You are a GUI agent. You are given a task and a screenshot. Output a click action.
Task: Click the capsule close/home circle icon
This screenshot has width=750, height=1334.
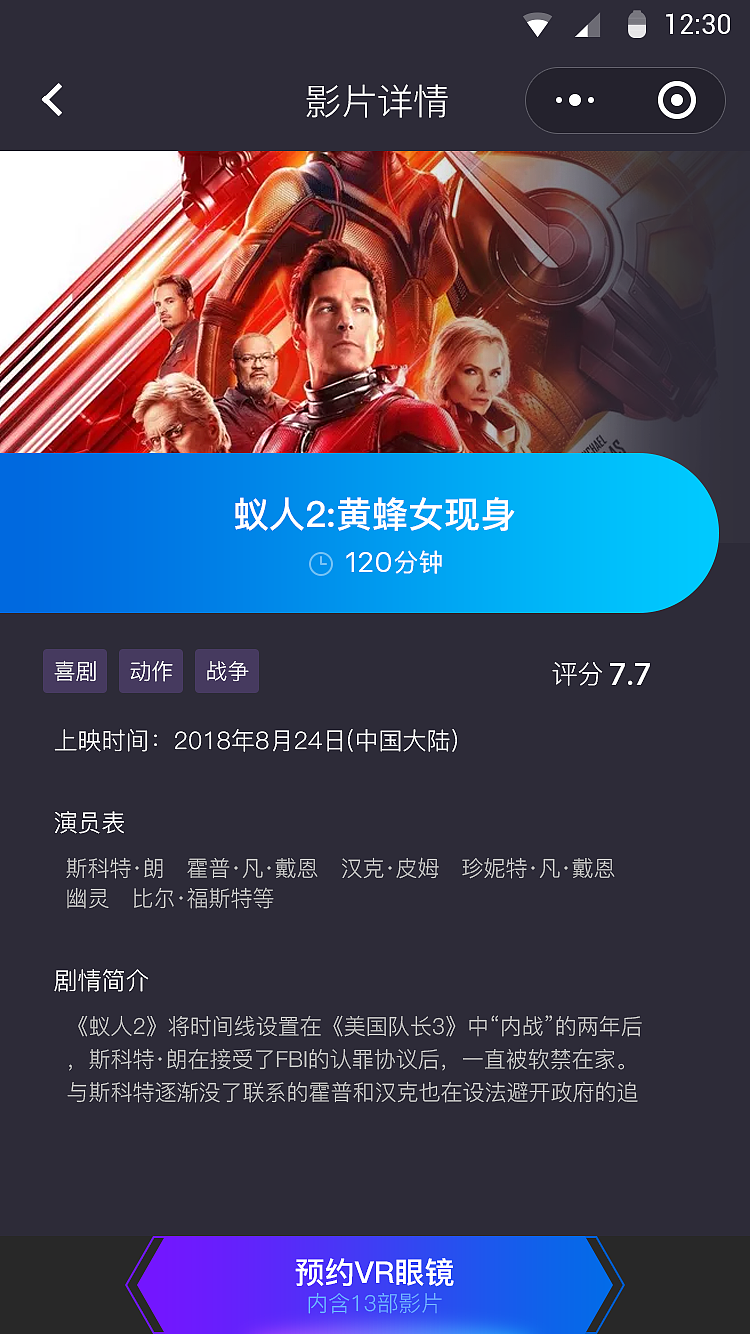[x=677, y=100]
